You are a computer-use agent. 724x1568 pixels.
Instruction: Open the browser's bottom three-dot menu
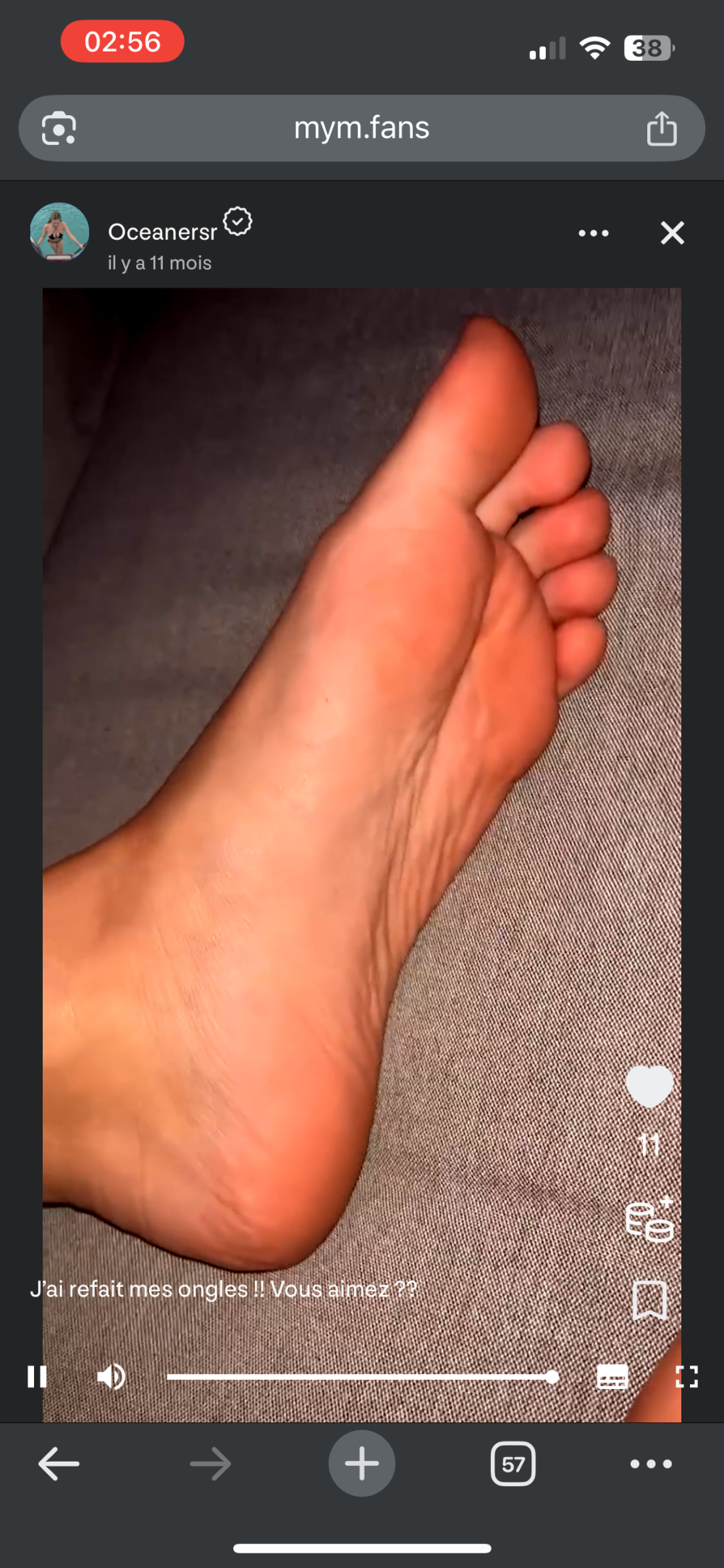click(x=651, y=1464)
